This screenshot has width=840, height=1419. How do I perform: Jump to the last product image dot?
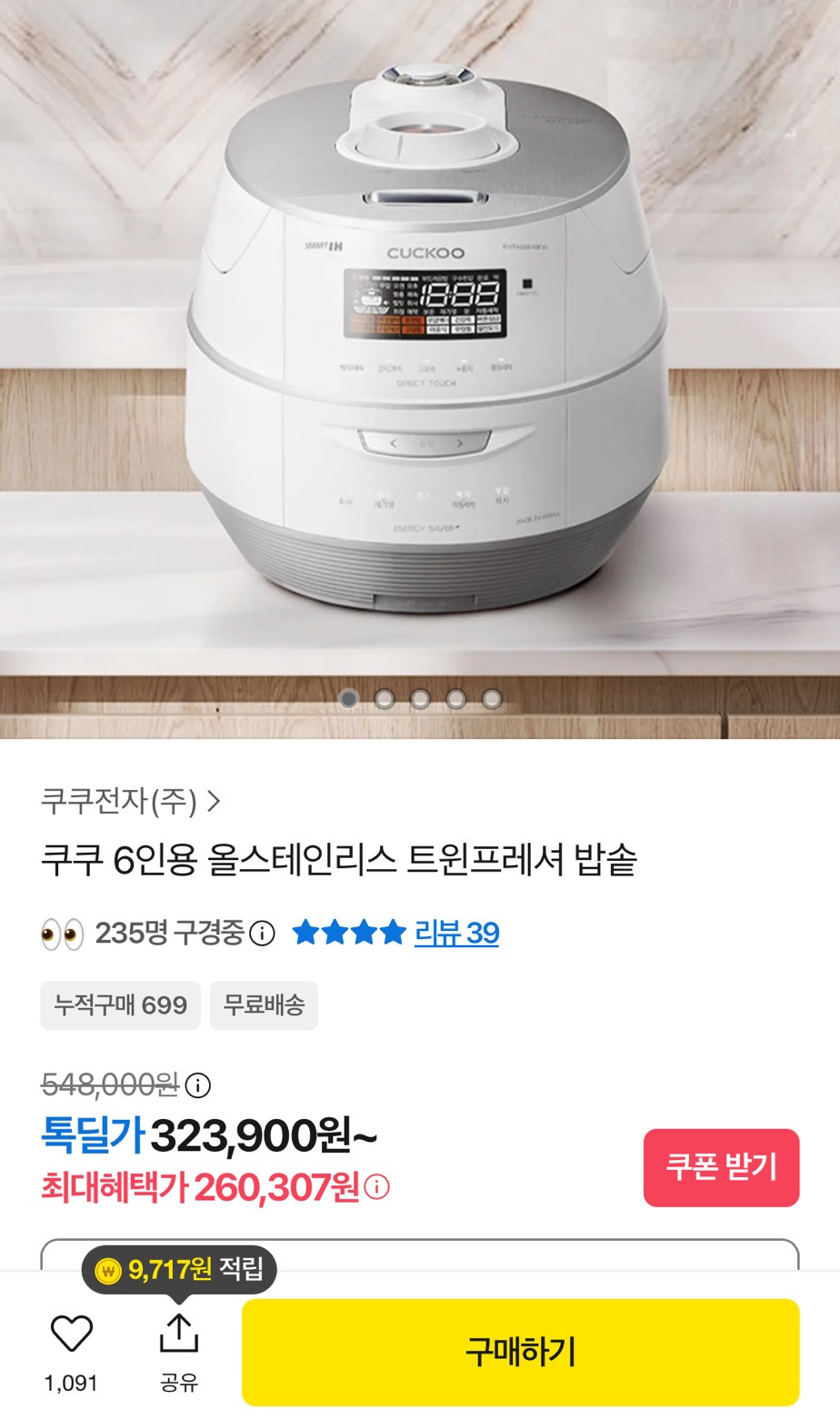pyautogui.click(x=492, y=698)
